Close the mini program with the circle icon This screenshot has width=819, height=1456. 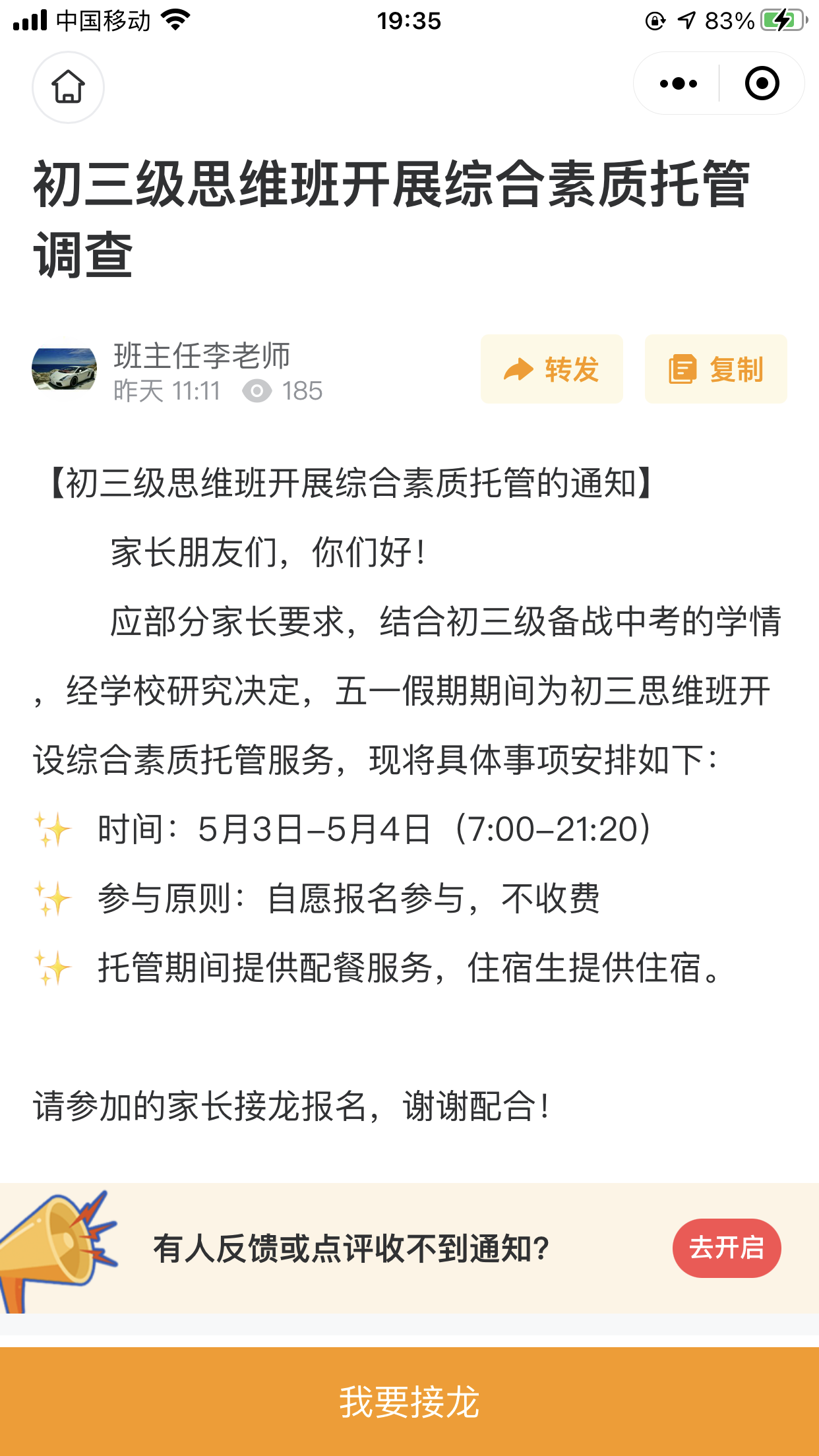pyautogui.click(x=762, y=84)
